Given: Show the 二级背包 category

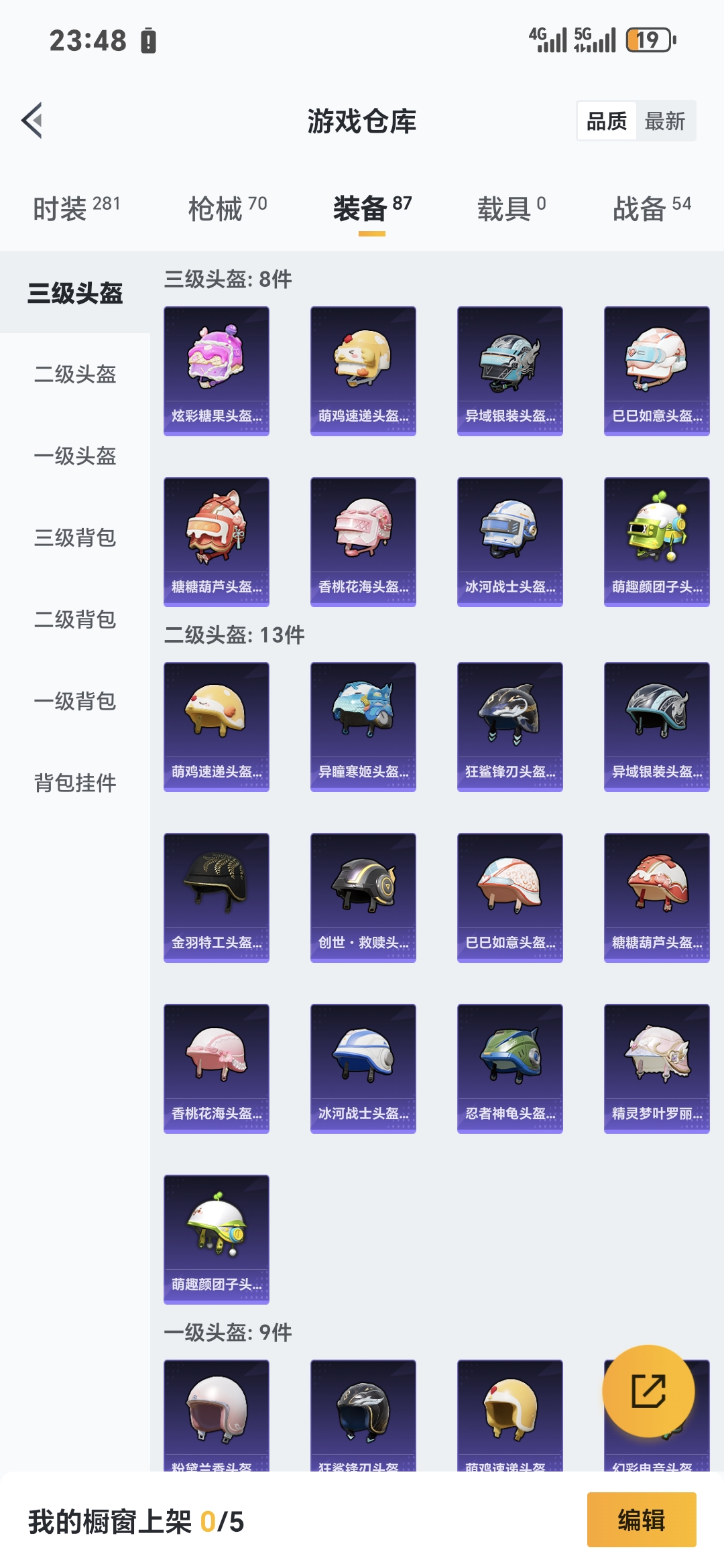Looking at the screenshot, I should [x=75, y=619].
